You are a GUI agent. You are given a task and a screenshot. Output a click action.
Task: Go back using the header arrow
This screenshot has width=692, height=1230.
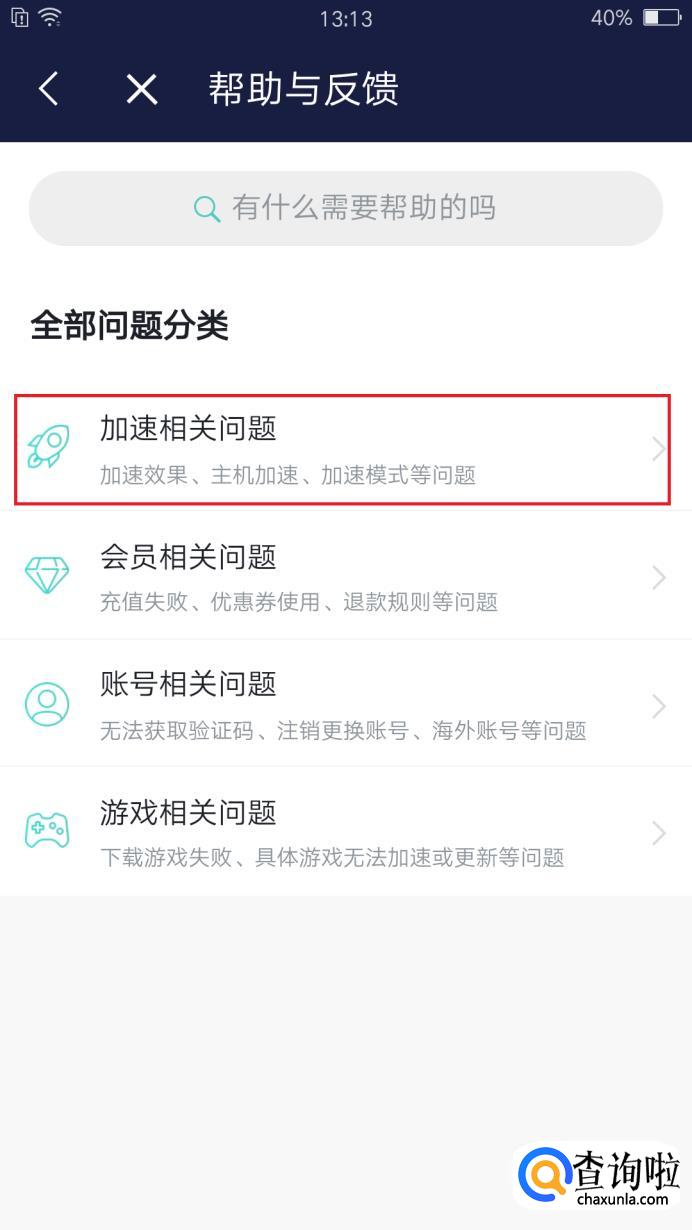tap(48, 89)
